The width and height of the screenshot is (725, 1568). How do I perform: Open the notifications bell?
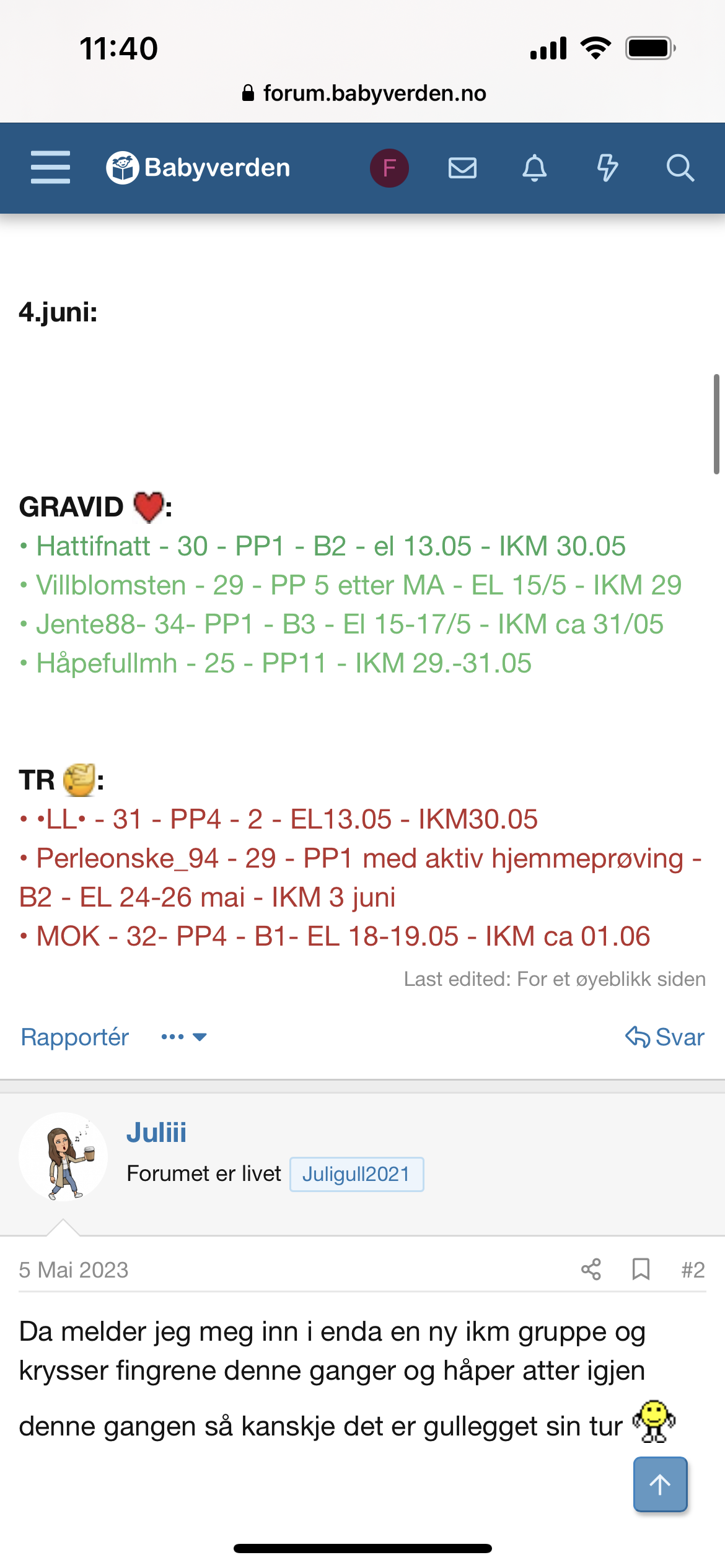click(x=534, y=168)
